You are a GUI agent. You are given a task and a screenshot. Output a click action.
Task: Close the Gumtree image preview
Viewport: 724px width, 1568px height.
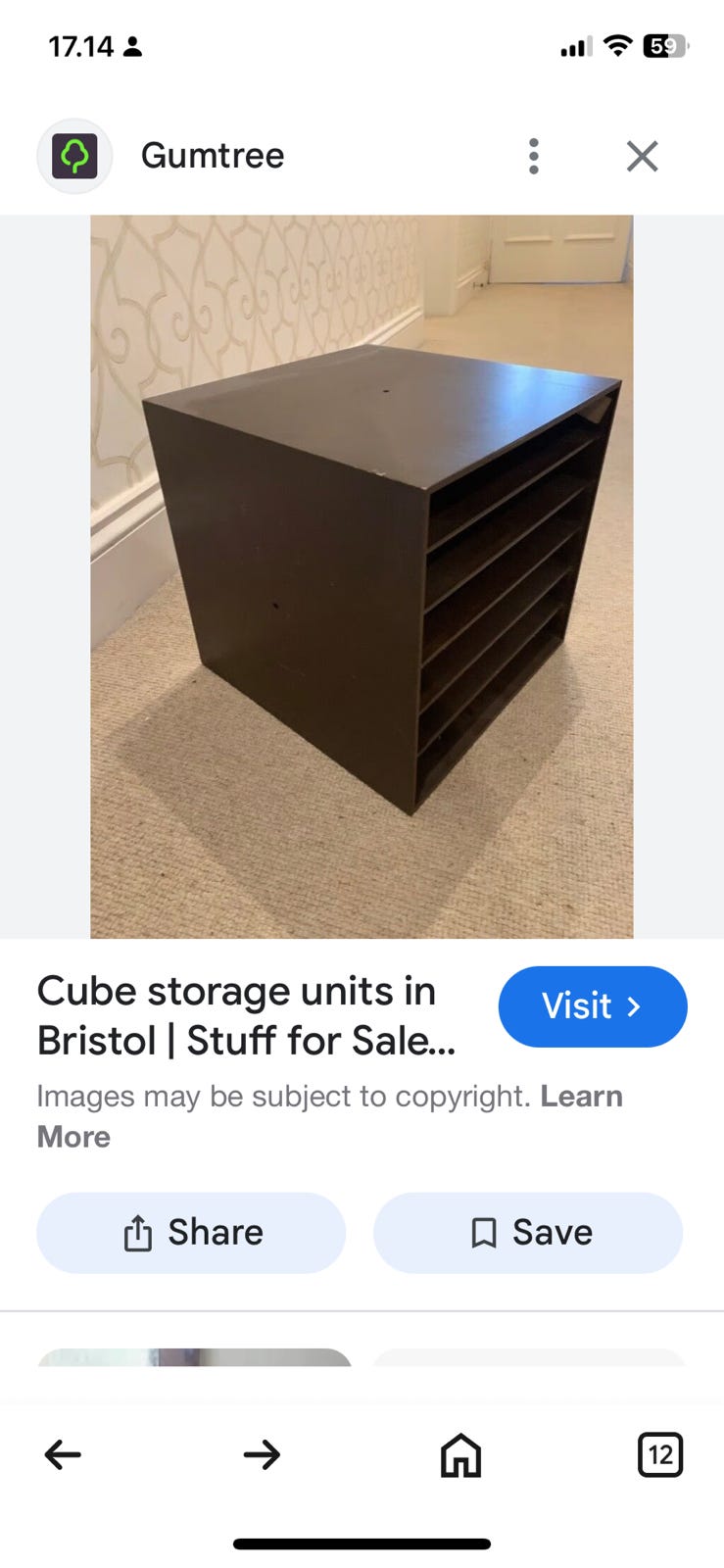[x=642, y=156]
